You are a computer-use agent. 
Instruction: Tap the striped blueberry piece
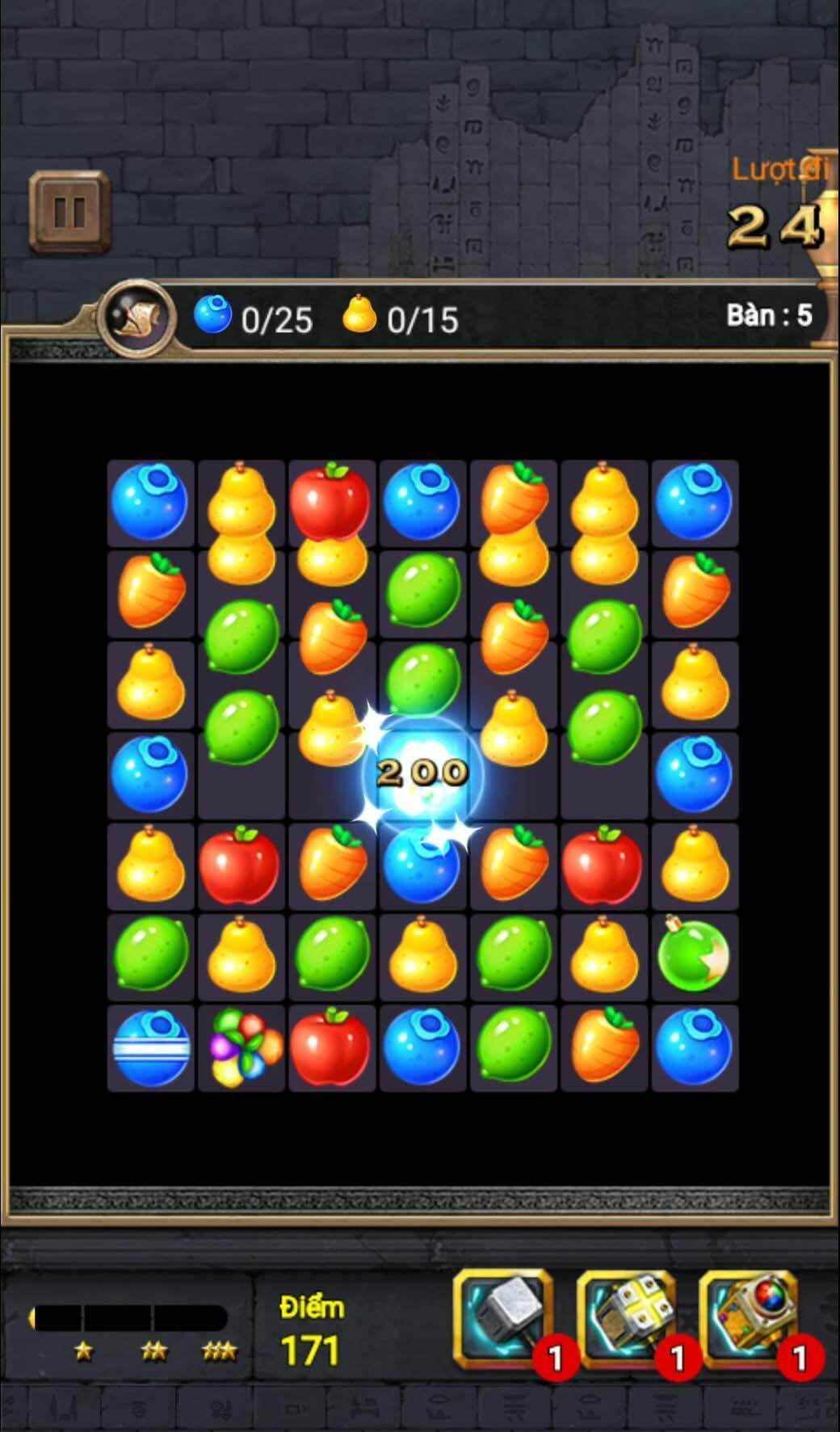(151, 1047)
